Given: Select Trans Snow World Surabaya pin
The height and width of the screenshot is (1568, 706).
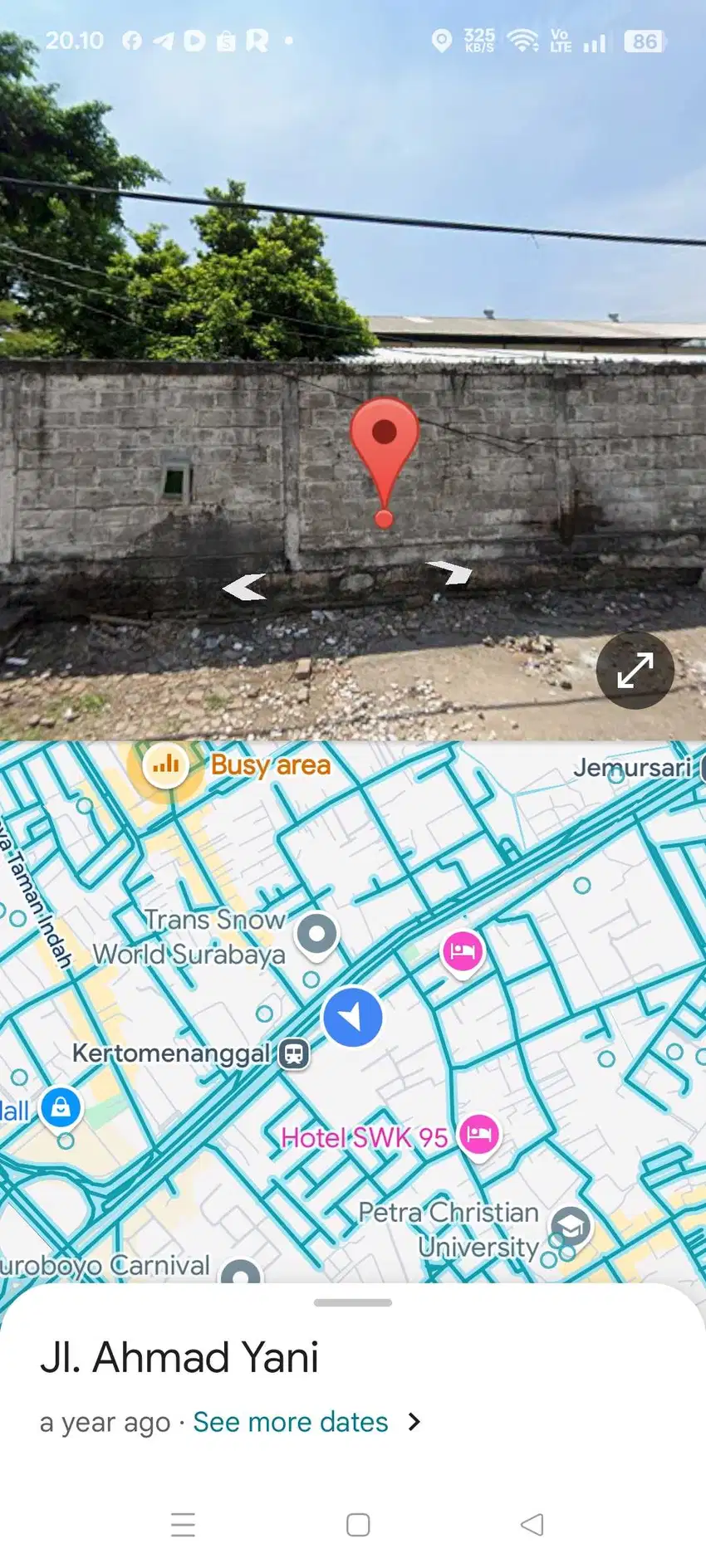Looking at the screenshot, I should coord(316,934).
